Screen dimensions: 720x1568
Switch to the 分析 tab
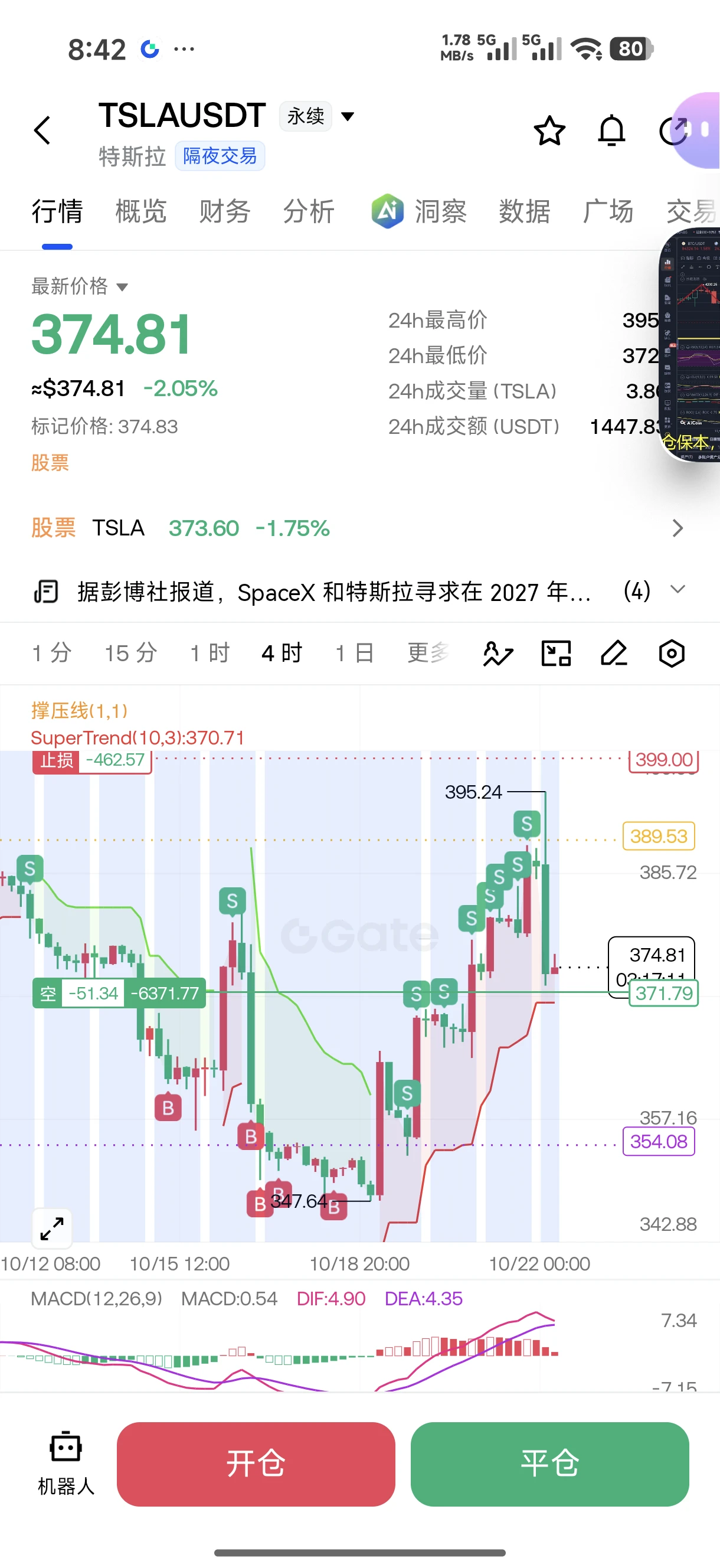(x=309, y=211)
